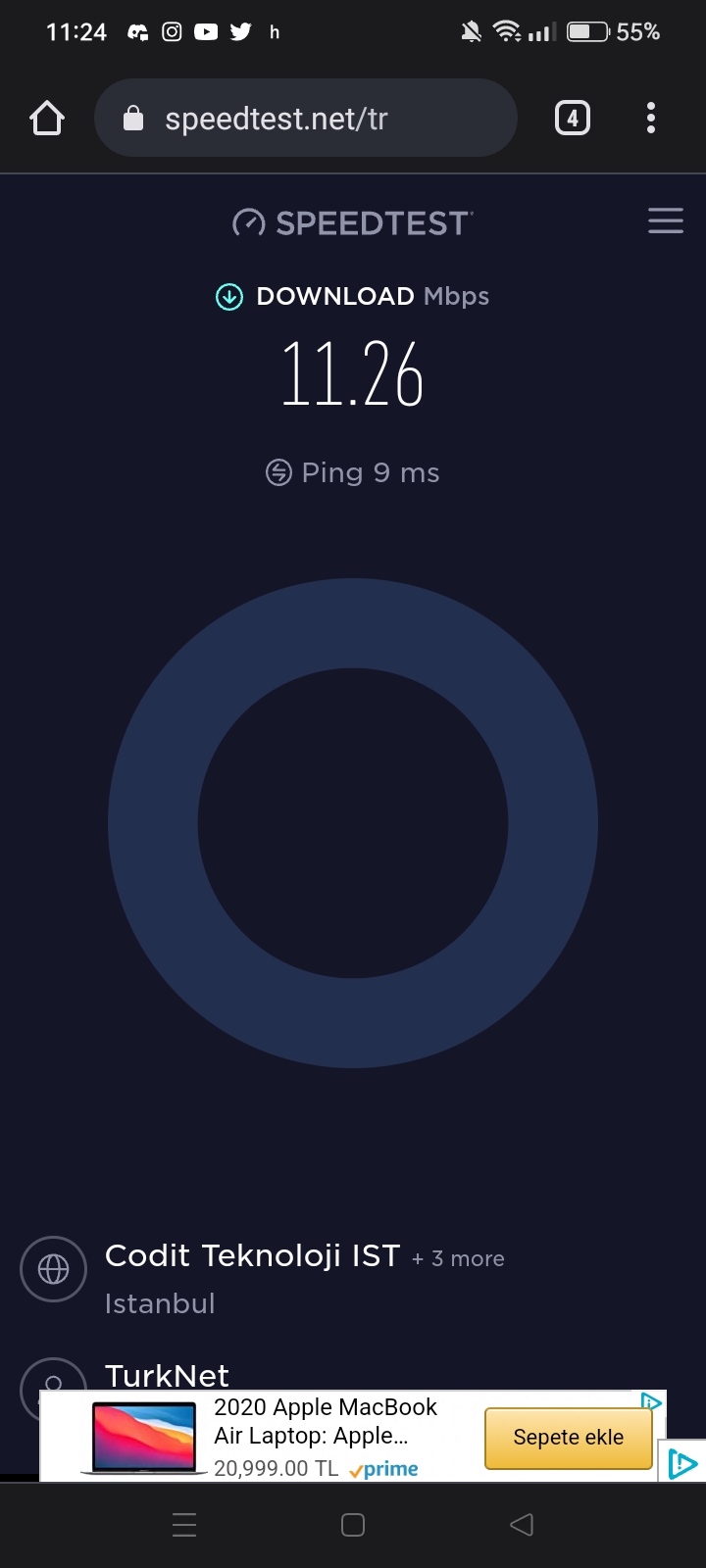Screen dimensions: 706x1568
Task: Tap the speedtest.net address bar
Action: point(304,119)
